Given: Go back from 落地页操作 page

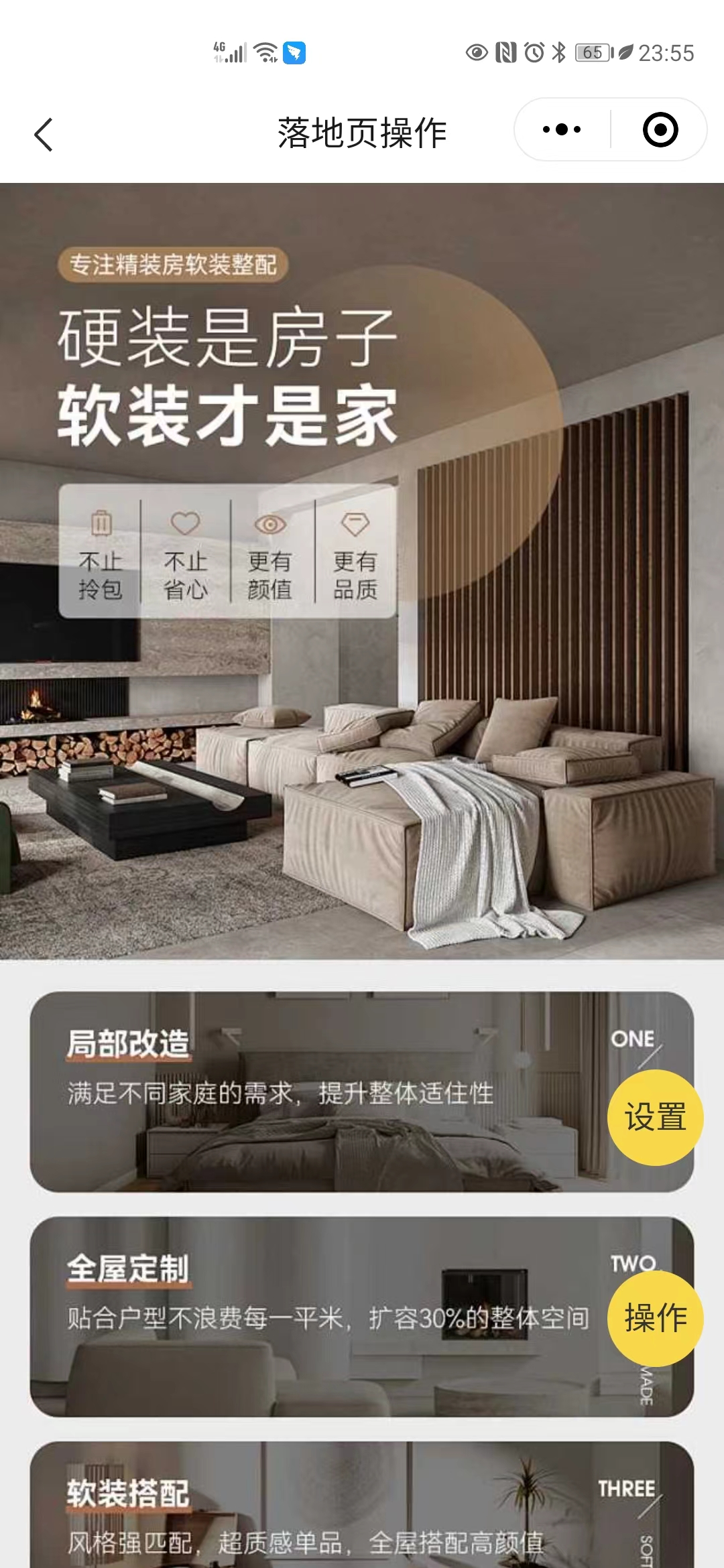Looking at the screenshot, I should (44, 134).
